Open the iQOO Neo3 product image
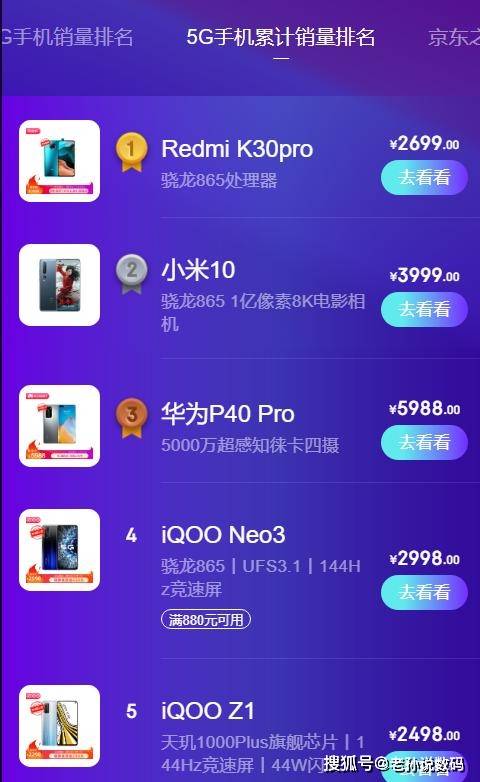 pos(59,550)
